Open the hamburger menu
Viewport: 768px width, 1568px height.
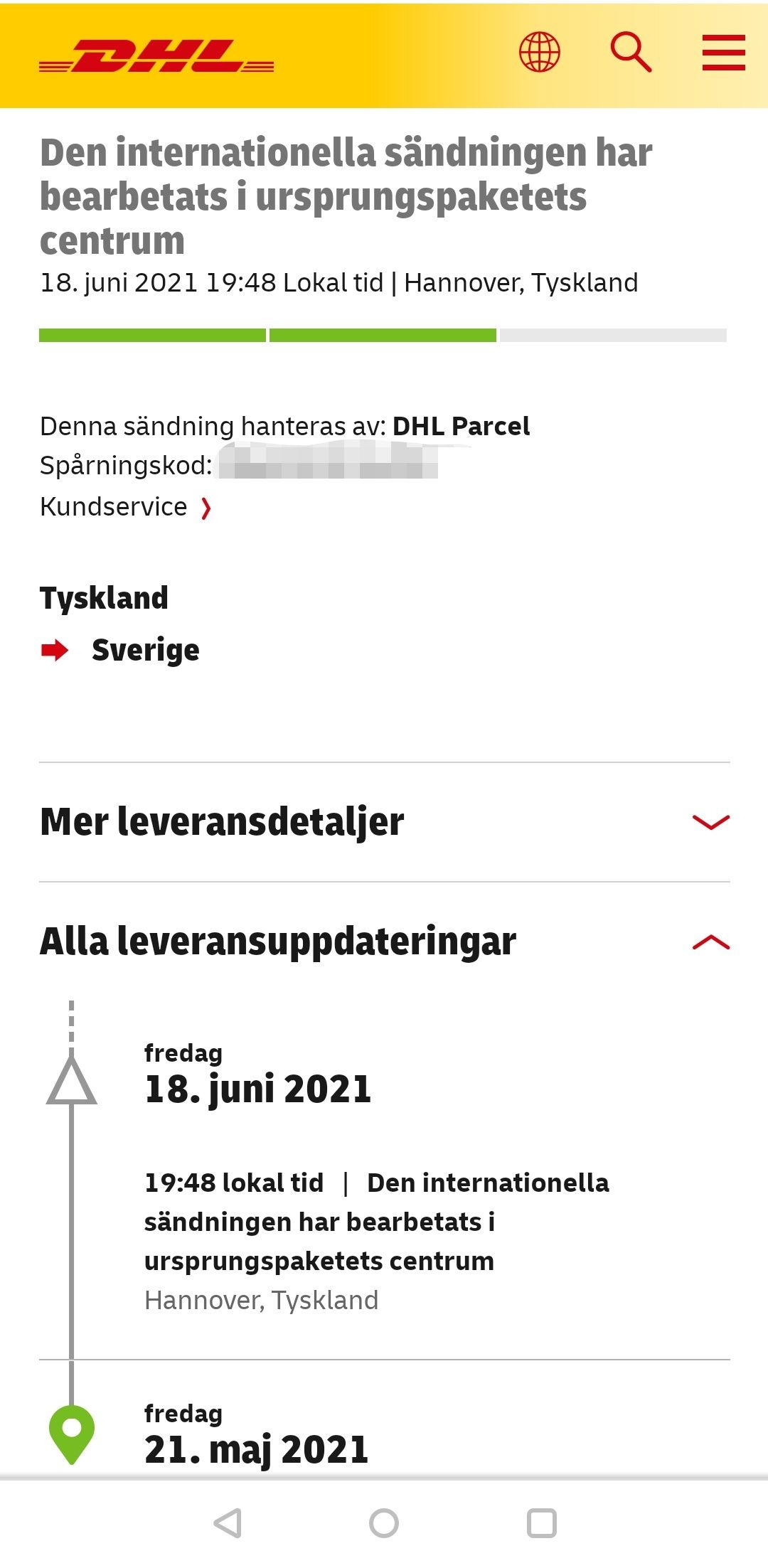coord(723,53)
